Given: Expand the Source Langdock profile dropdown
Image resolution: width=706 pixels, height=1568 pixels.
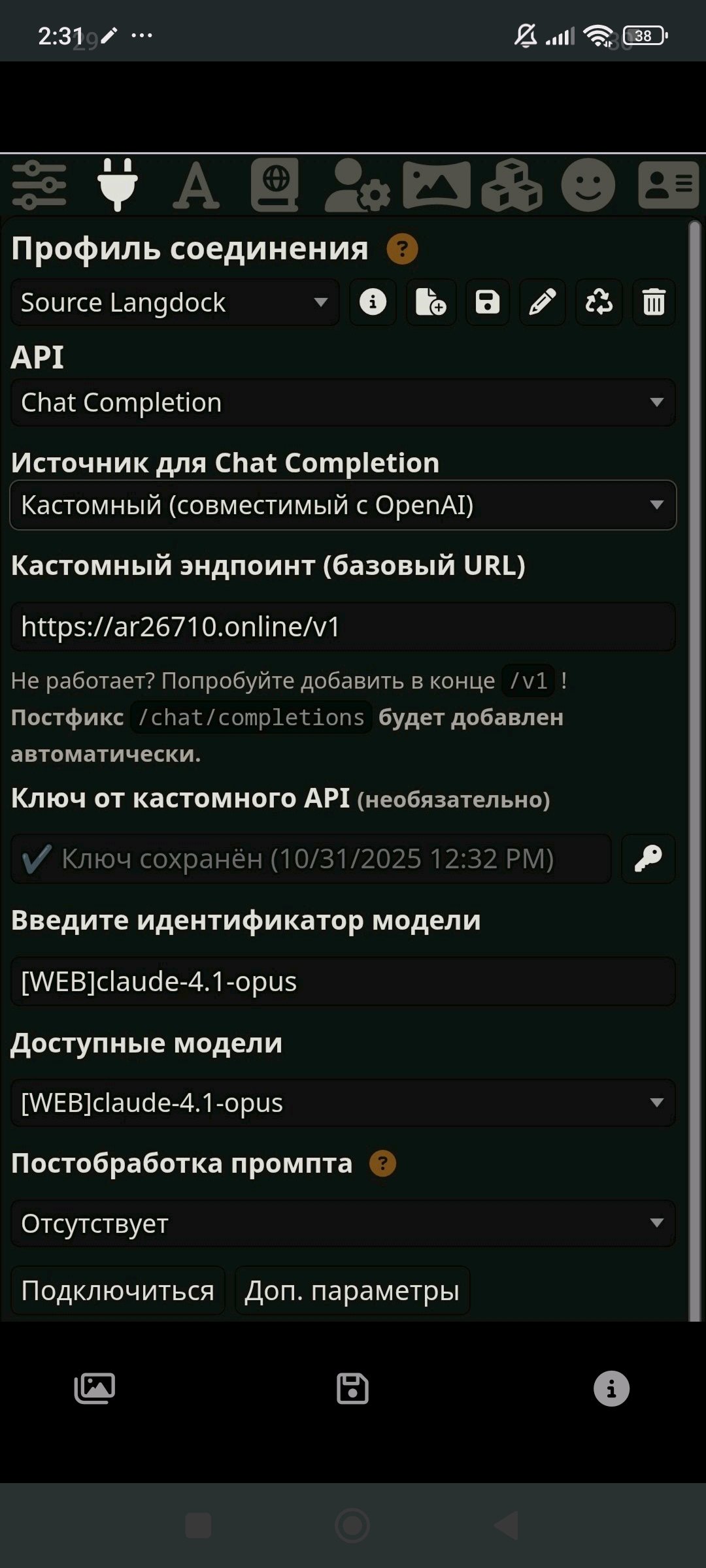Looking at the screenshot, I should coord(175,302).
